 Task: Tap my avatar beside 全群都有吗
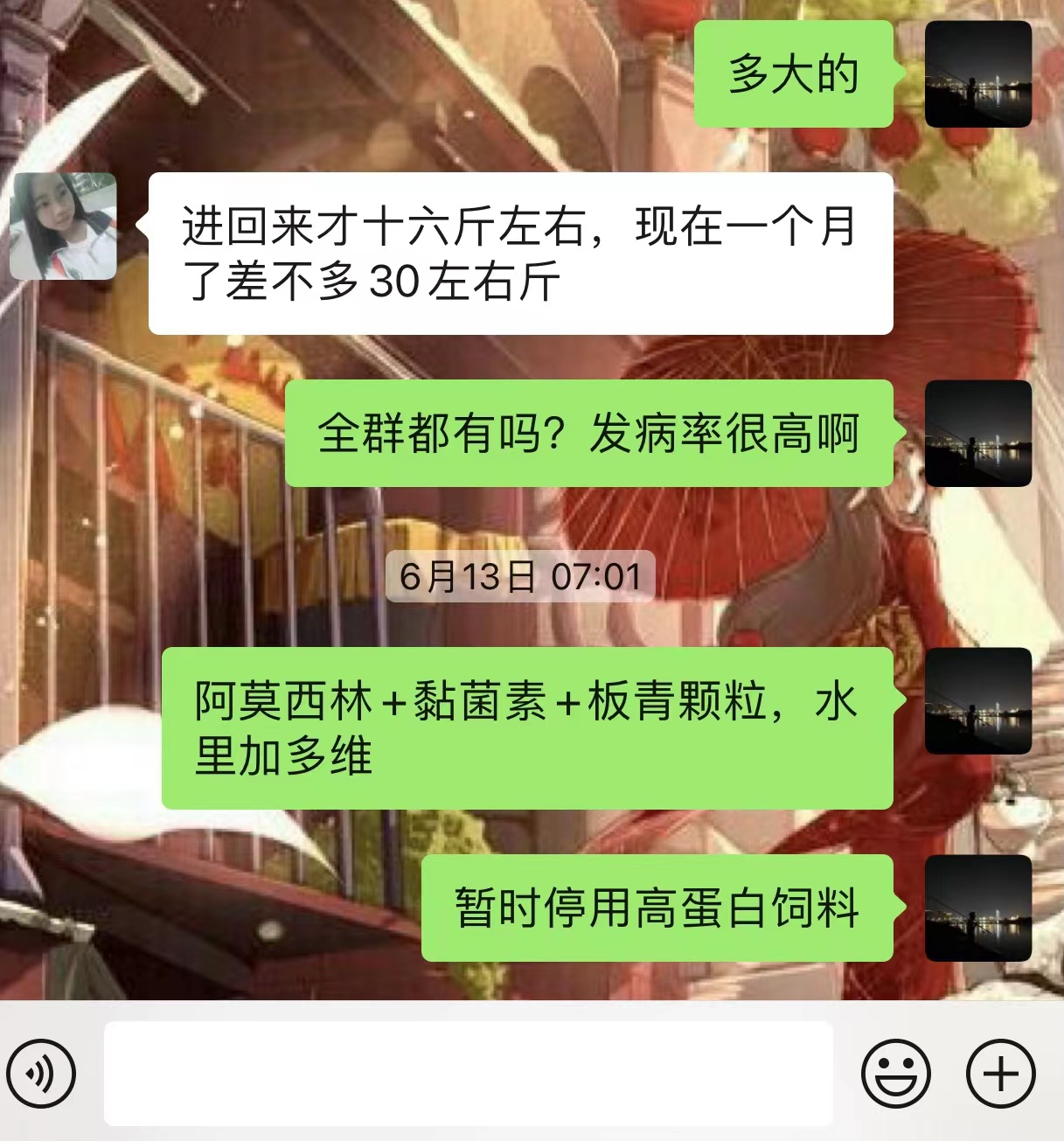(978, 434)
